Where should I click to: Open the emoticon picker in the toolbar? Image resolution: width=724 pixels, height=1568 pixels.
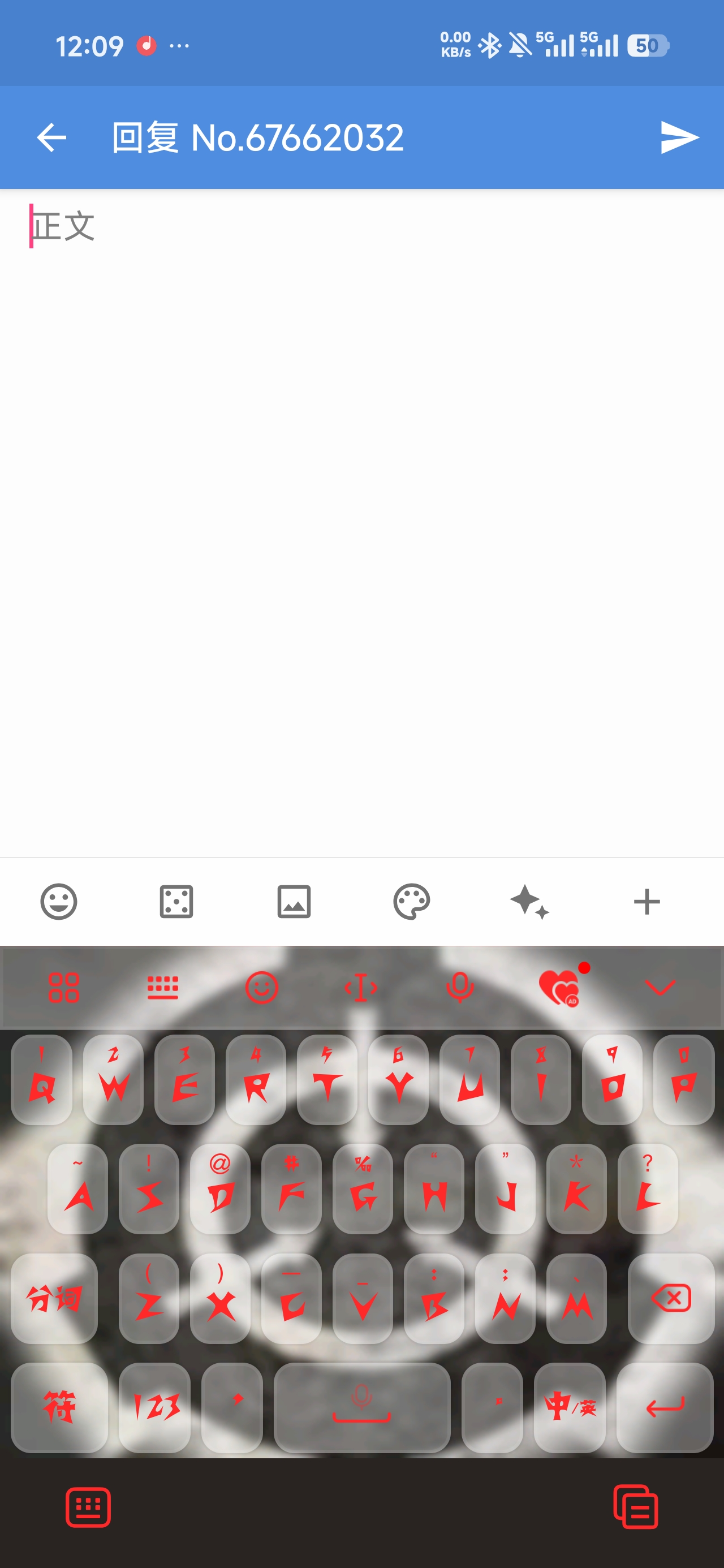(x=59, y=902)
